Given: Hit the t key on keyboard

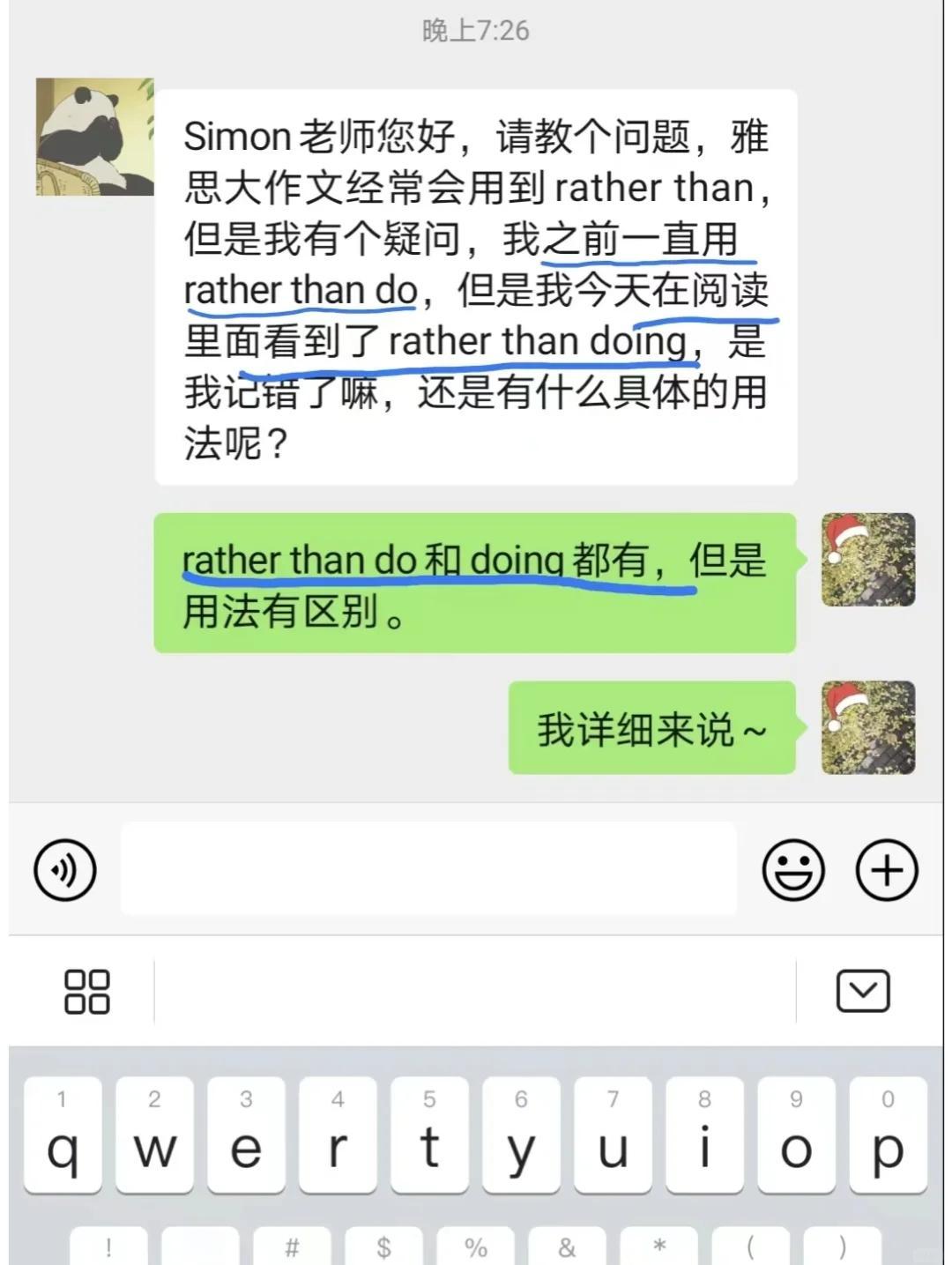Looking at the screenshot, I should (x=429, y=1135).
